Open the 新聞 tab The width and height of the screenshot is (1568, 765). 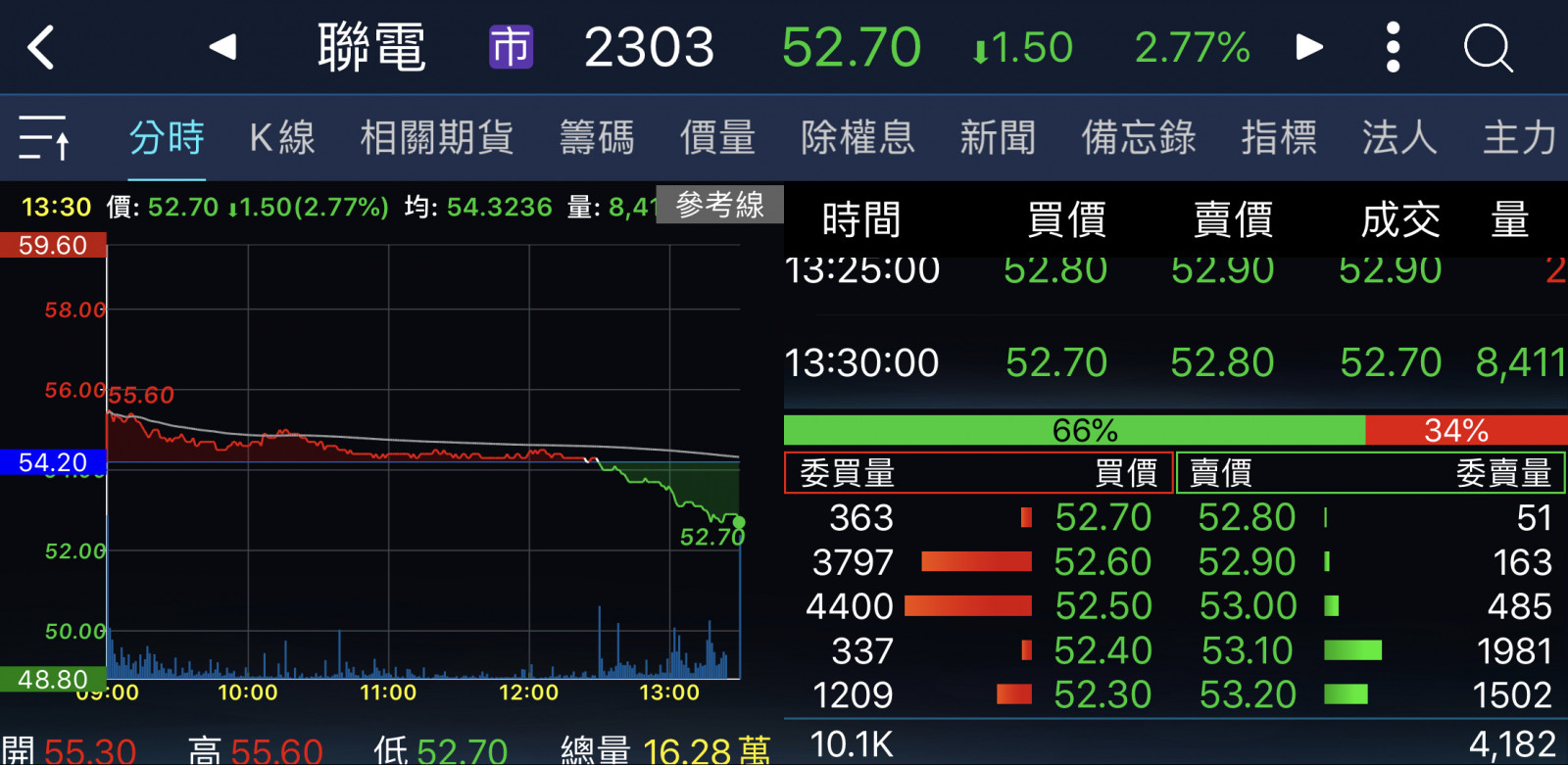[x=998, y=137]
